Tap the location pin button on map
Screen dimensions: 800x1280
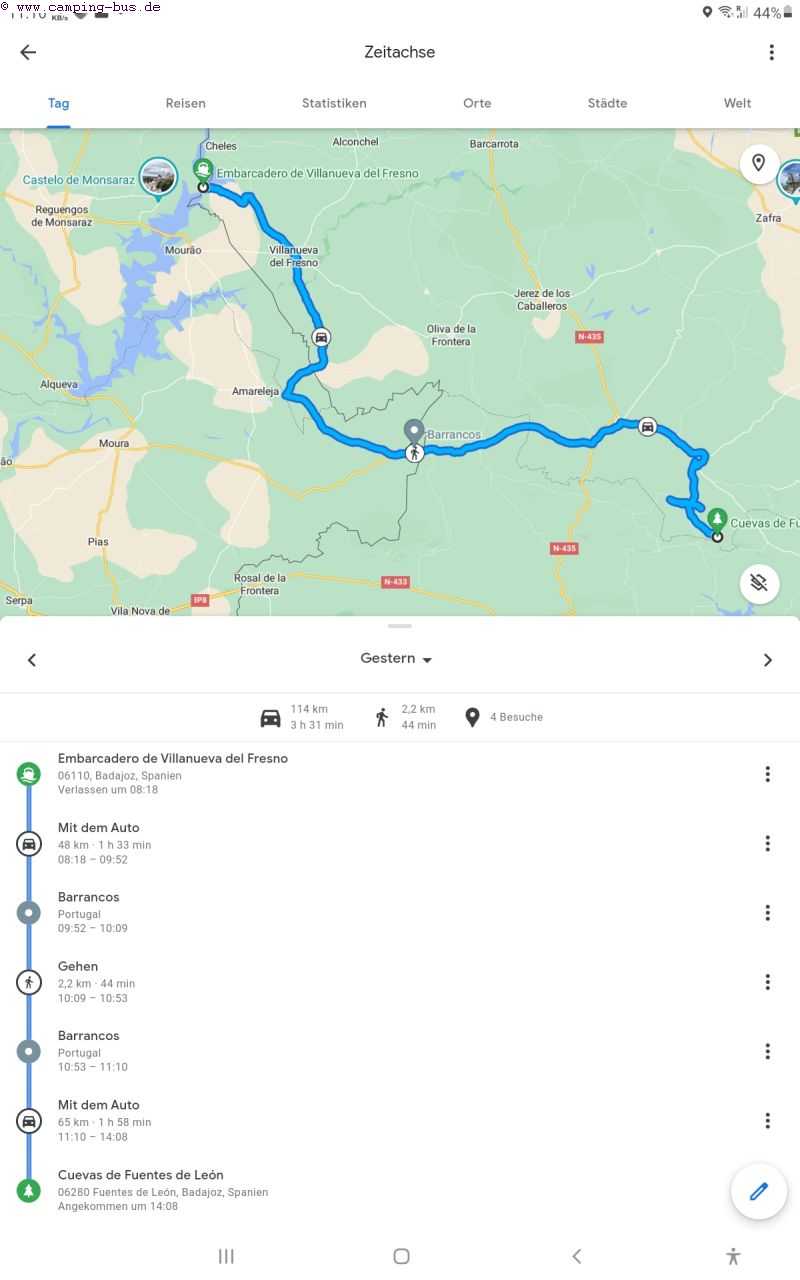[x=759, y=163]
